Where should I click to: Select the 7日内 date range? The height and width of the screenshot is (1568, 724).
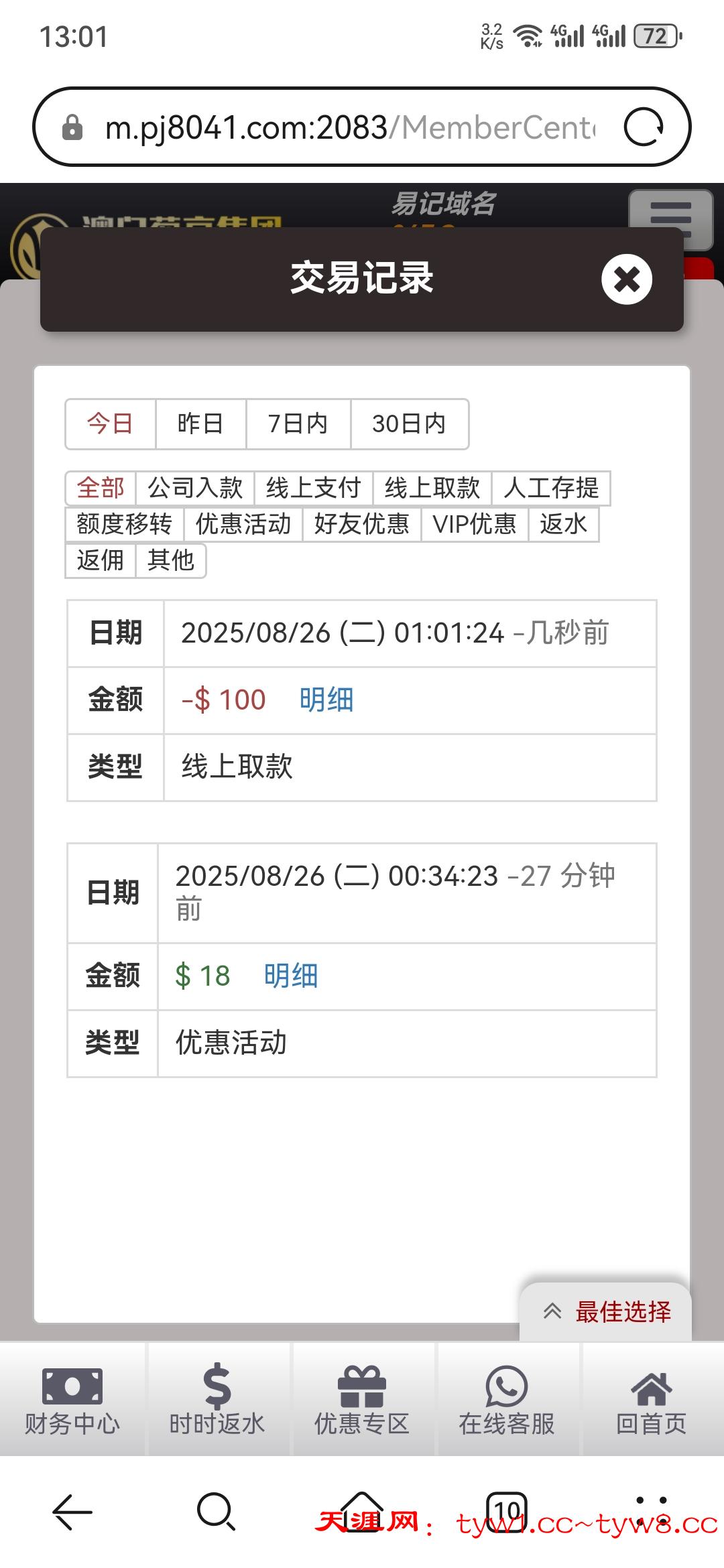click(x=298, y=423)
